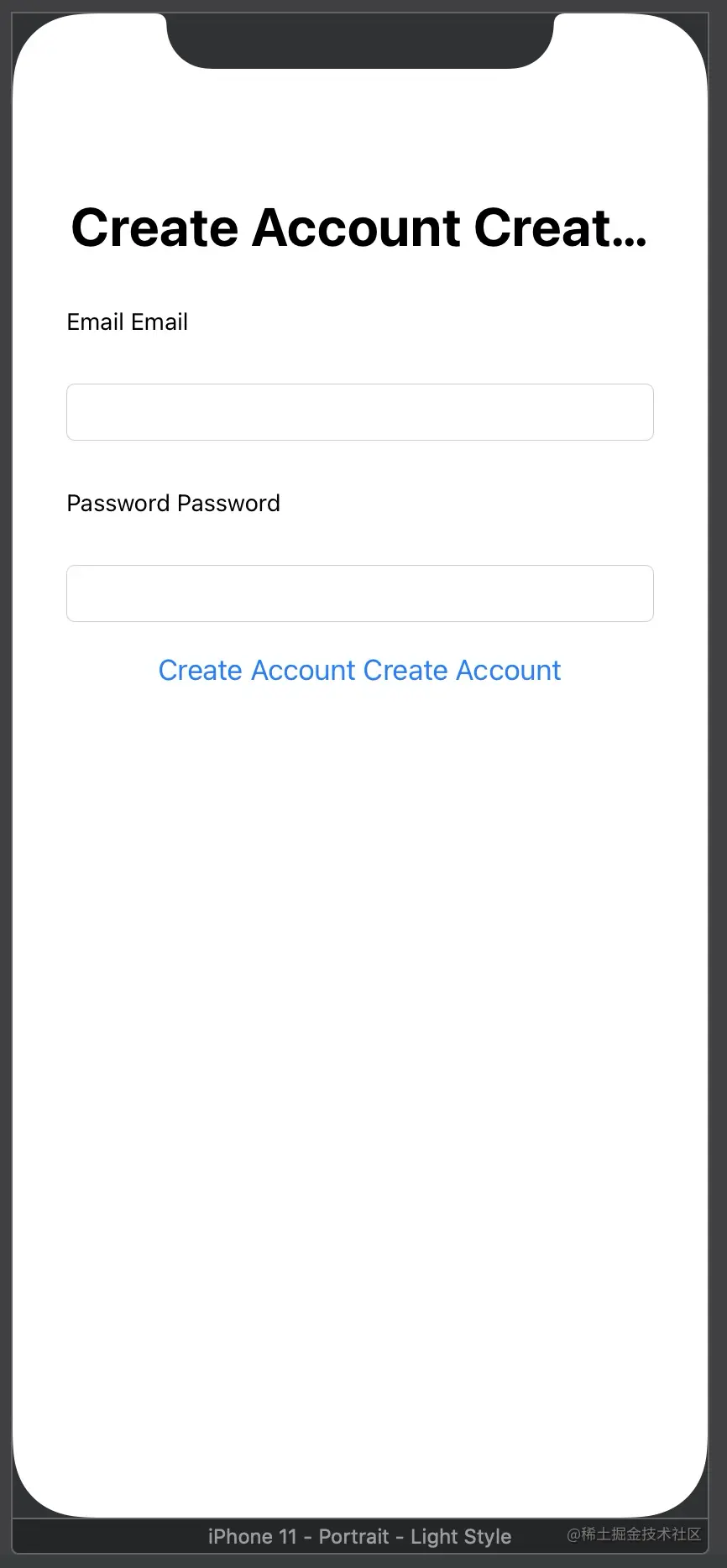The width and height of the screenshot is (727, 1568).
Task: Tap the Email text field
Action: click(x=359, y=412)
